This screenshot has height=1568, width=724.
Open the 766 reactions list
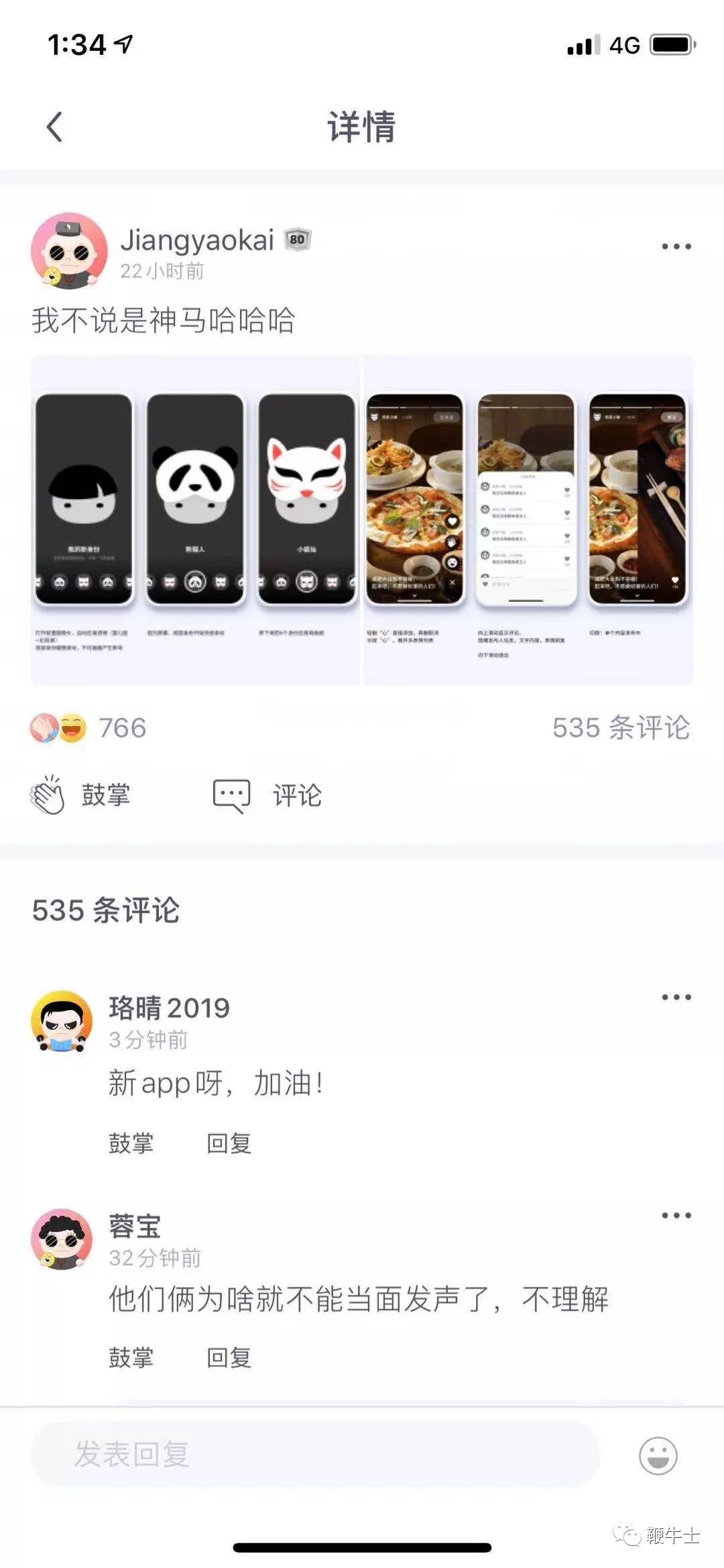[88, 728]
